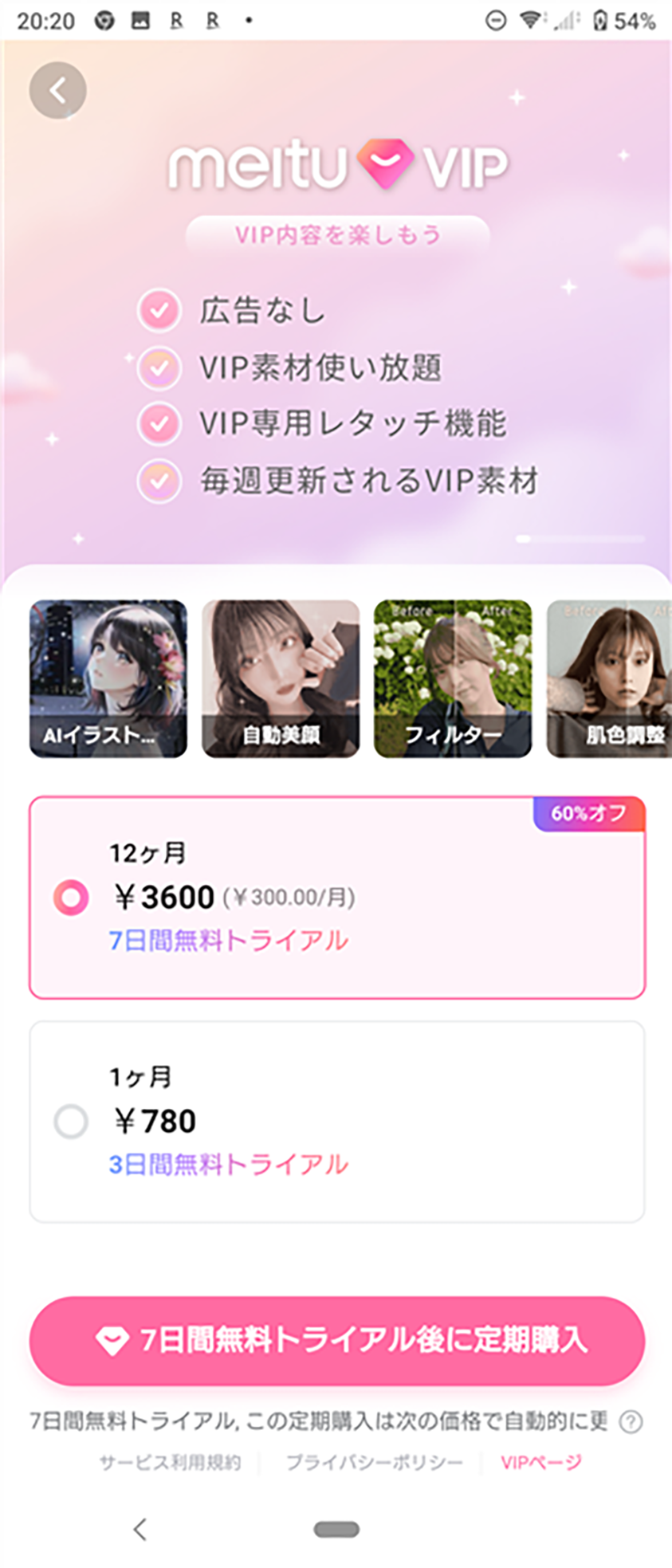
Task: Open the フィルター feature tile
Action: 453,678
